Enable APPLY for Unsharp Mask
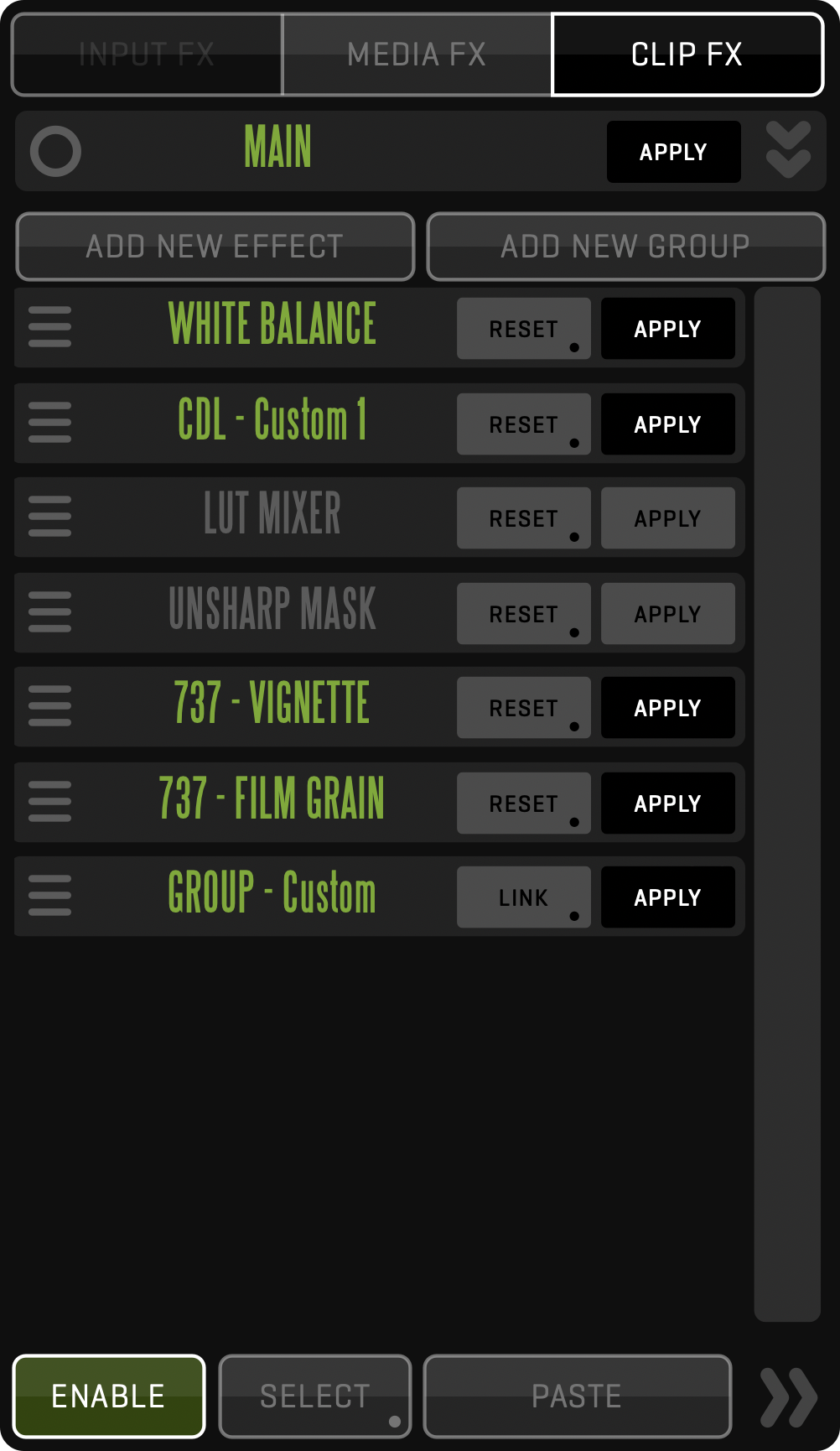The height and width of the screenshot is (1451, 840). point(667,614)
